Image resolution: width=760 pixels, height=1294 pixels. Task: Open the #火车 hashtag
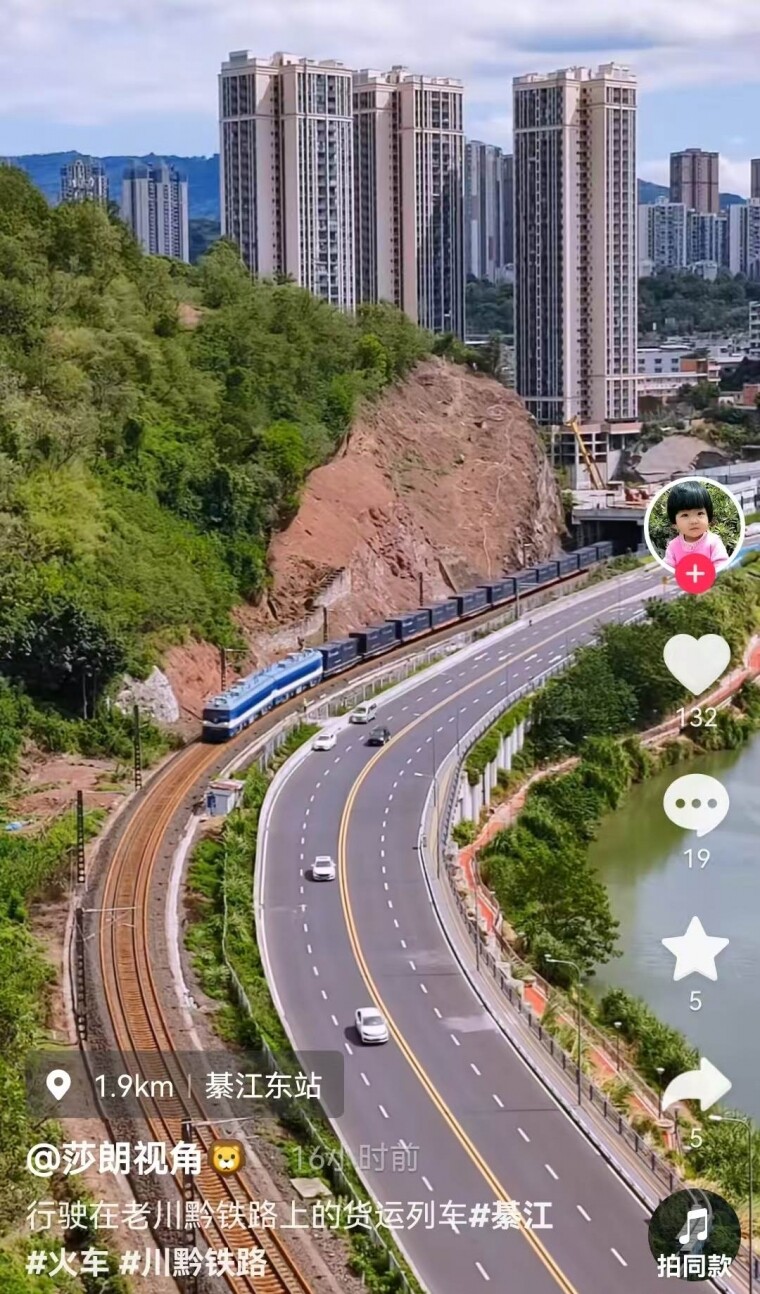(x=67, y=1261)
